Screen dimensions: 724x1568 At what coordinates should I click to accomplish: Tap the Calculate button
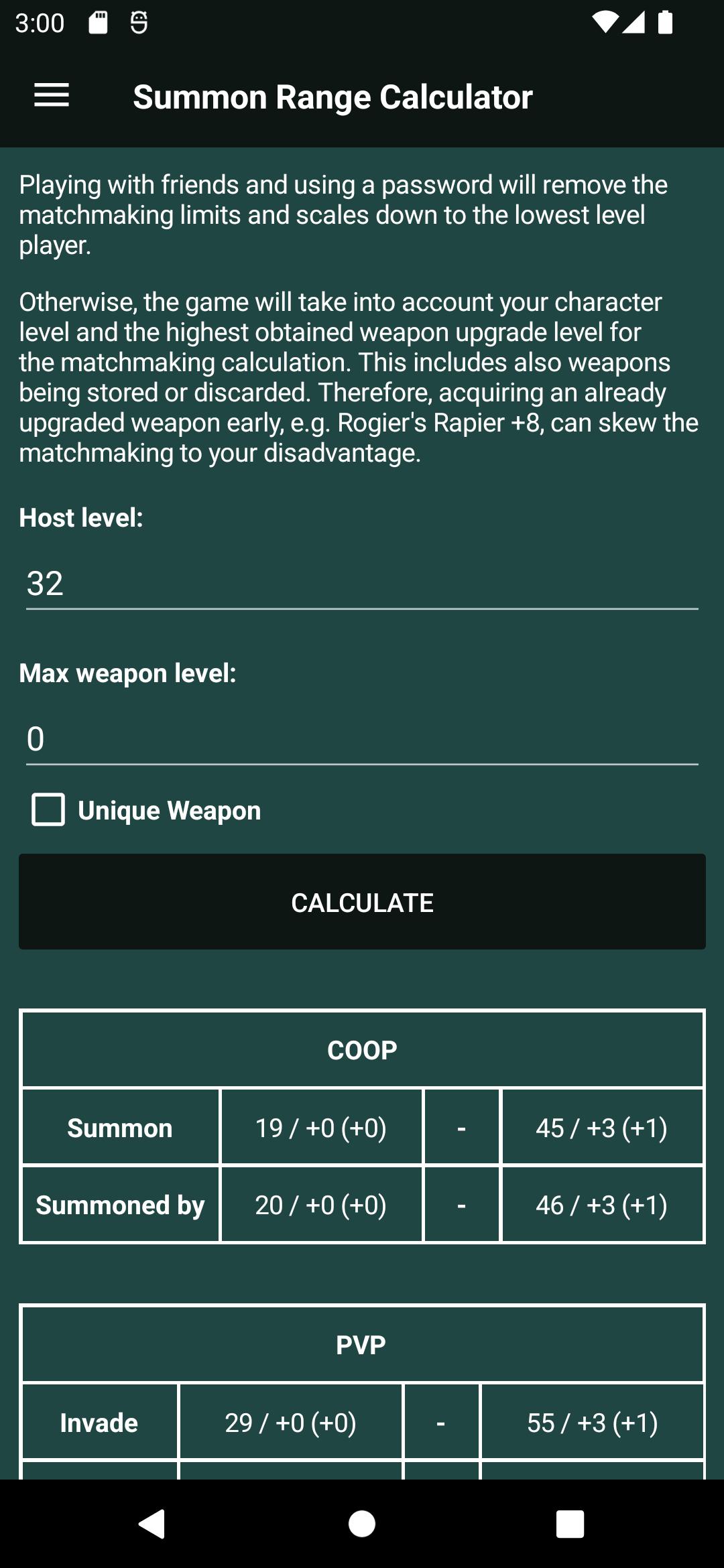point(362,902)
